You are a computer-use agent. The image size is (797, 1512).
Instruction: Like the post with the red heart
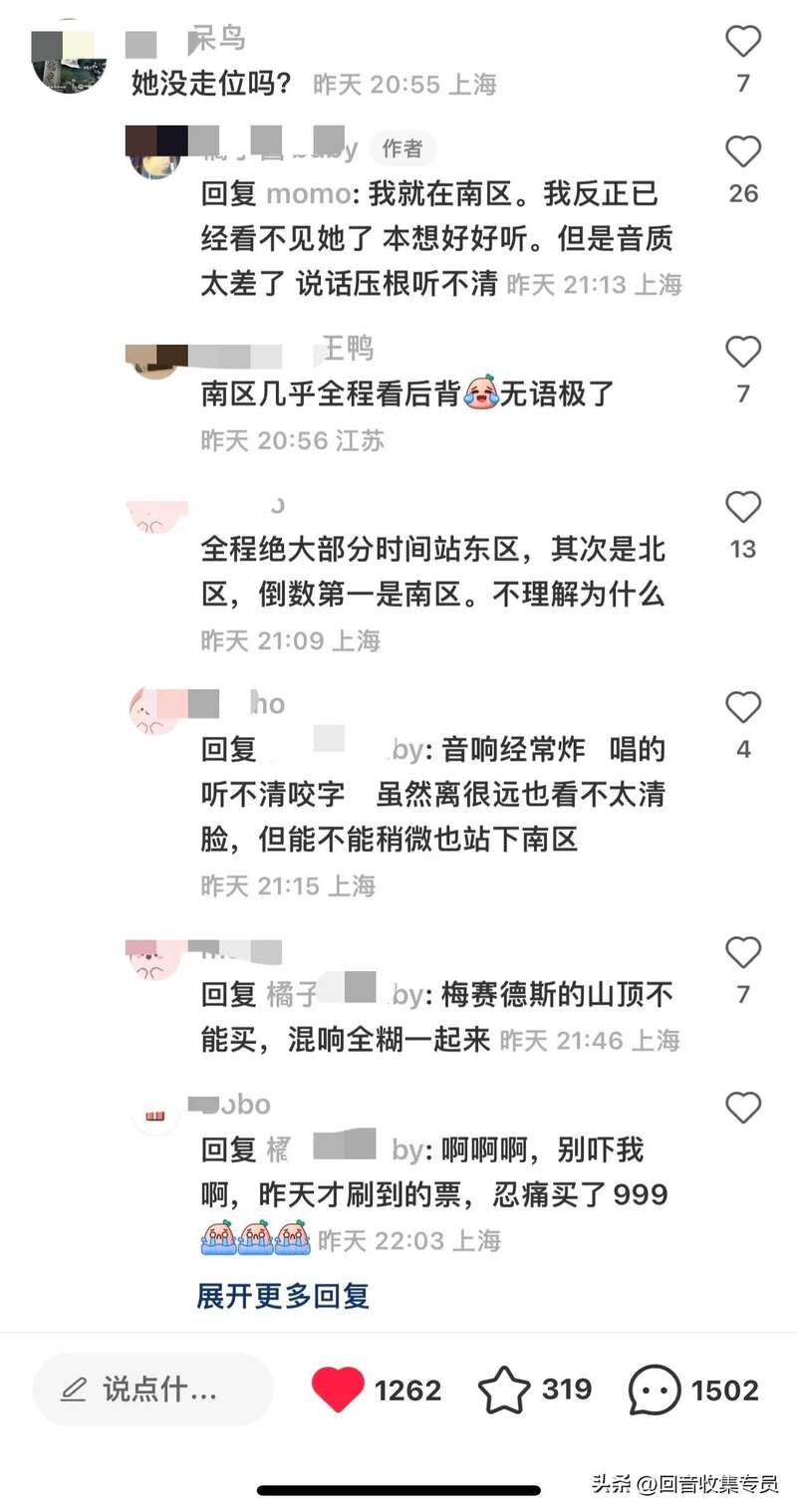click(338, 1389)
